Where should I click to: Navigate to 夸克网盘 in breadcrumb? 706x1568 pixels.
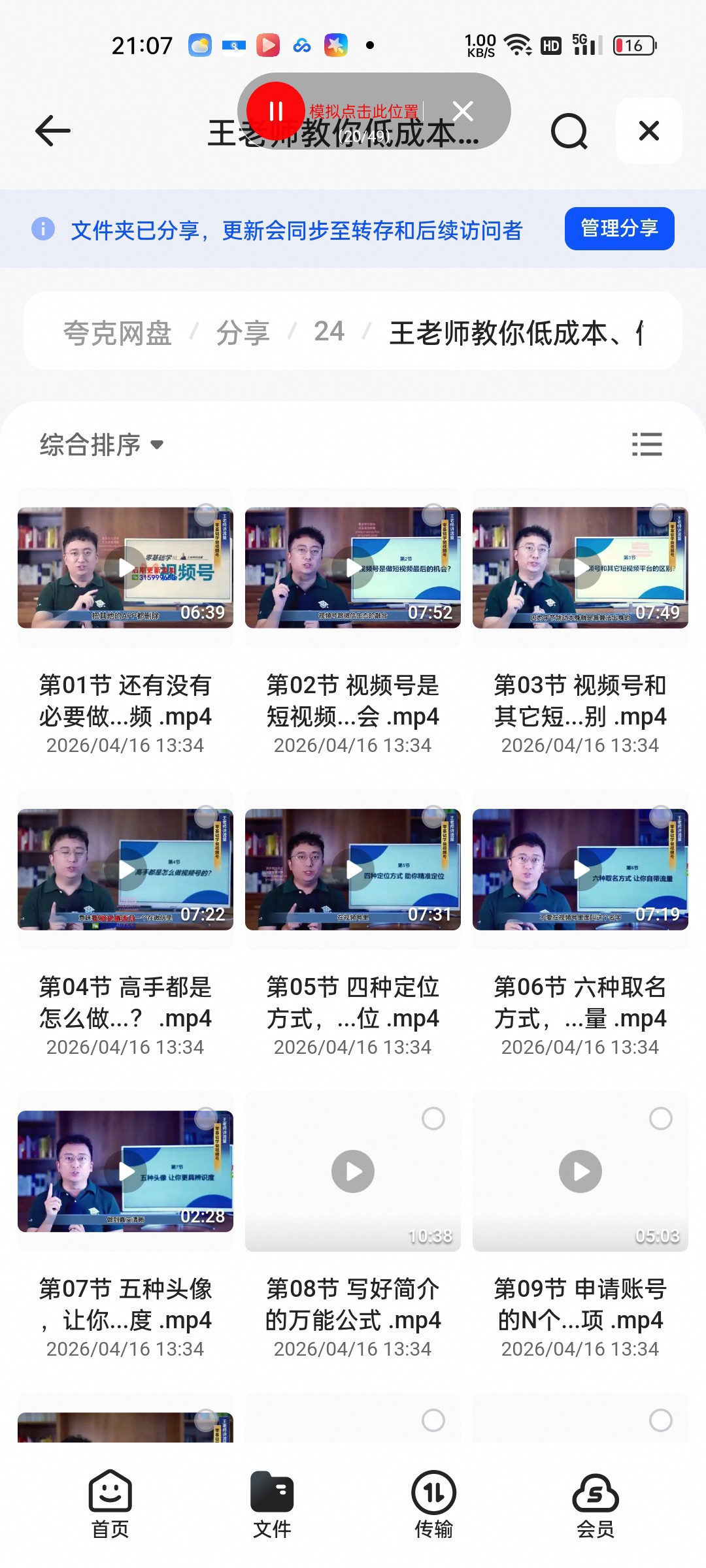118,333
